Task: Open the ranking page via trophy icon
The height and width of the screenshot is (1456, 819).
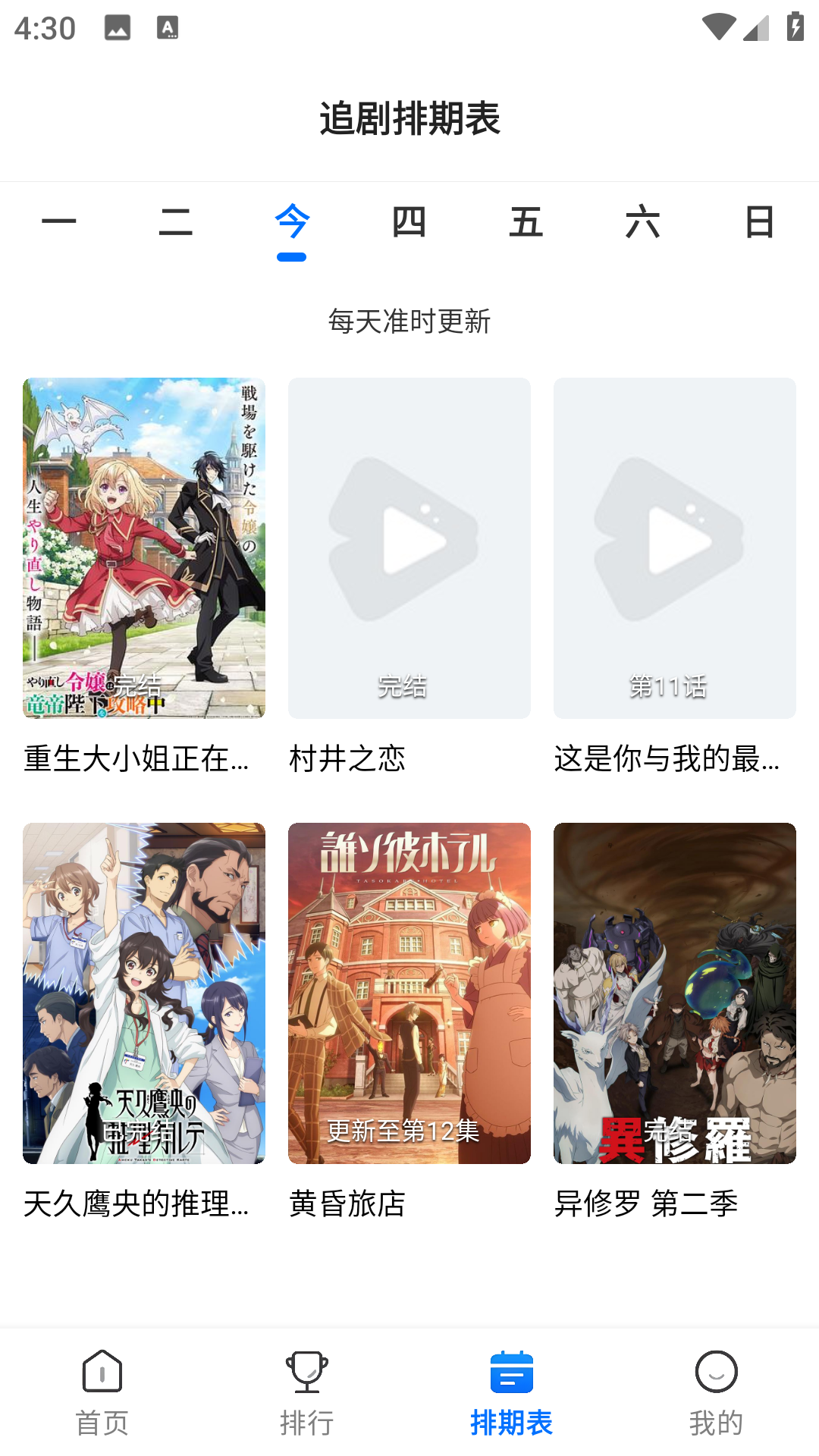Action: click(307, 1399)
